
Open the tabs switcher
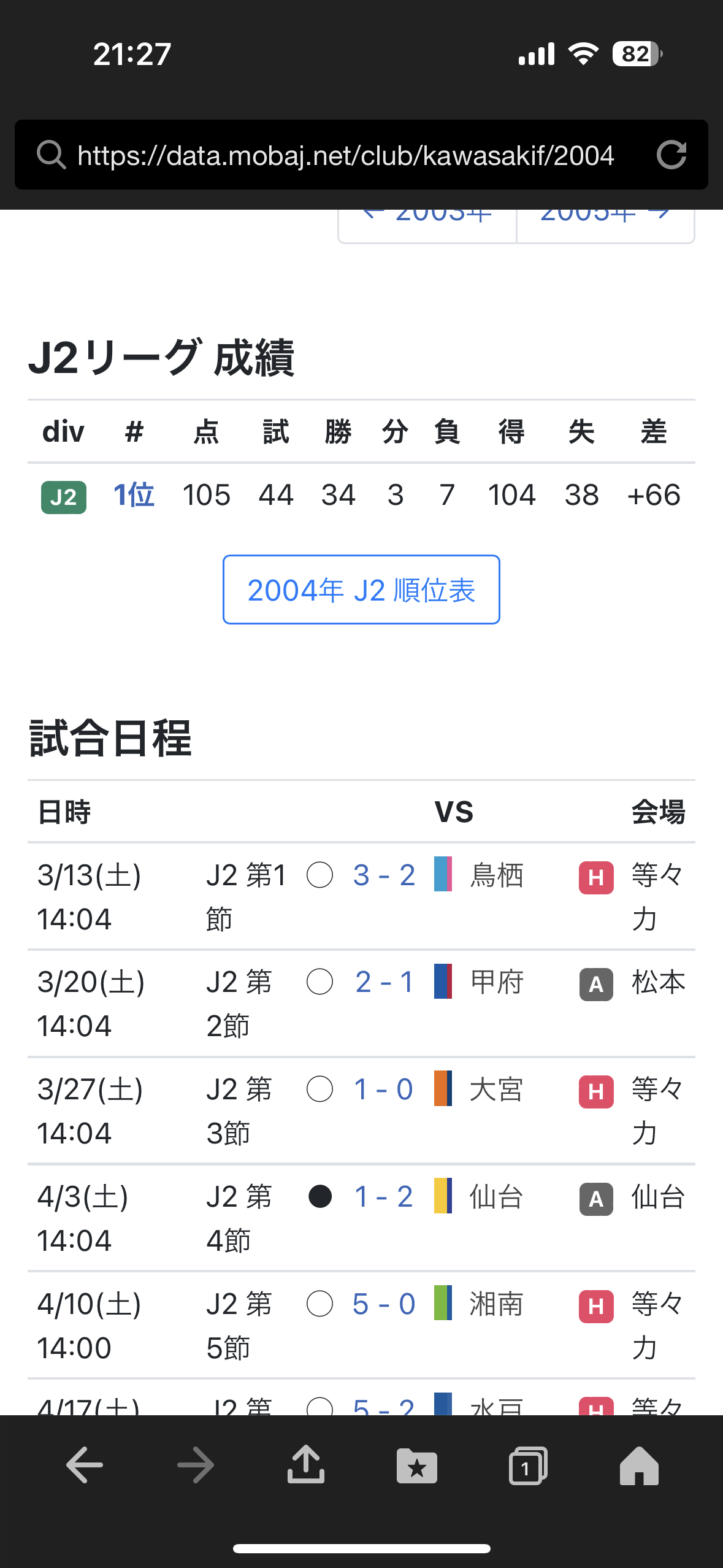coord(528,1466)
